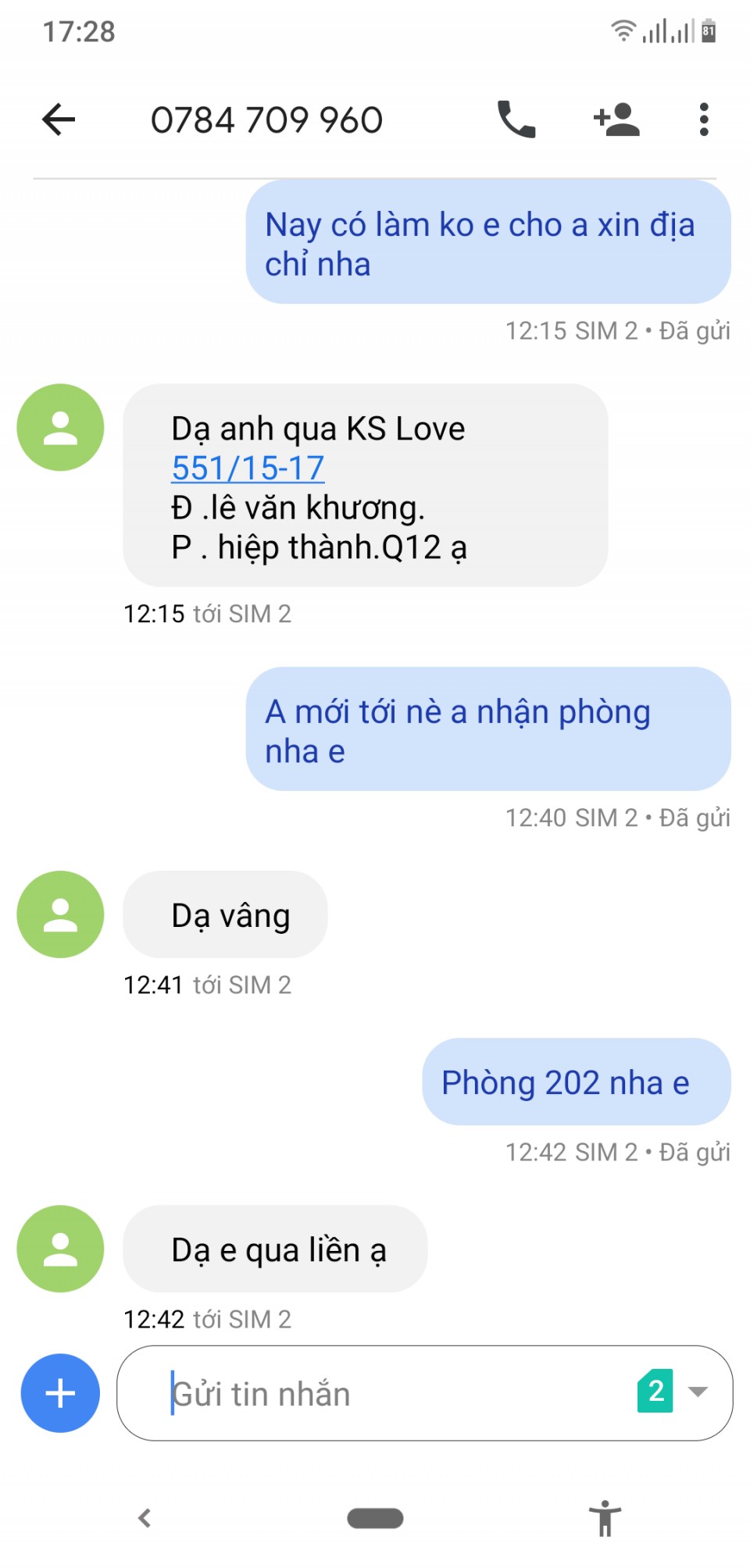Add this number as a contact

[x=616, y=119]
